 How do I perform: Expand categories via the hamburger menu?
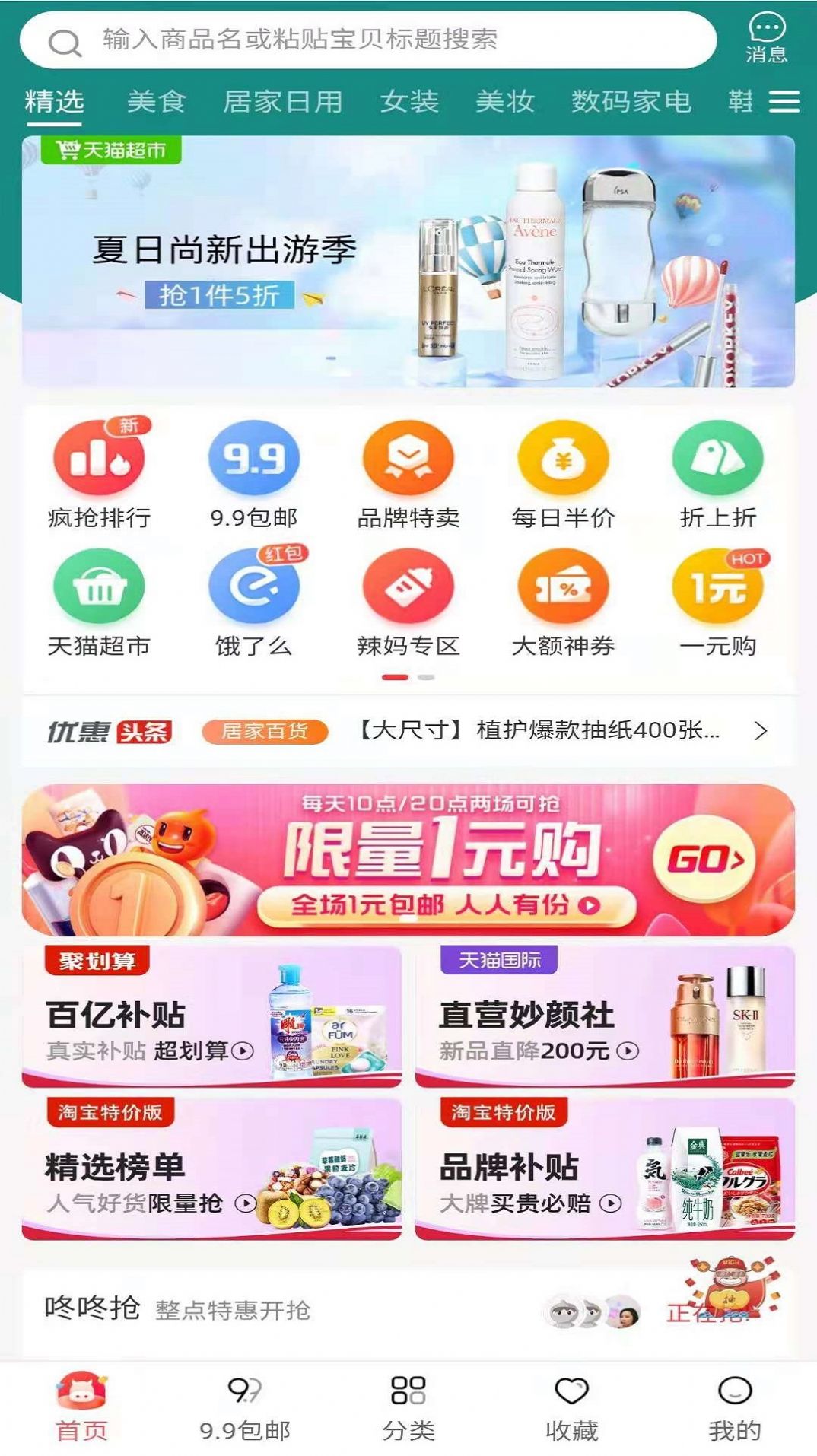pyautogui.click(x=784, y=103)
